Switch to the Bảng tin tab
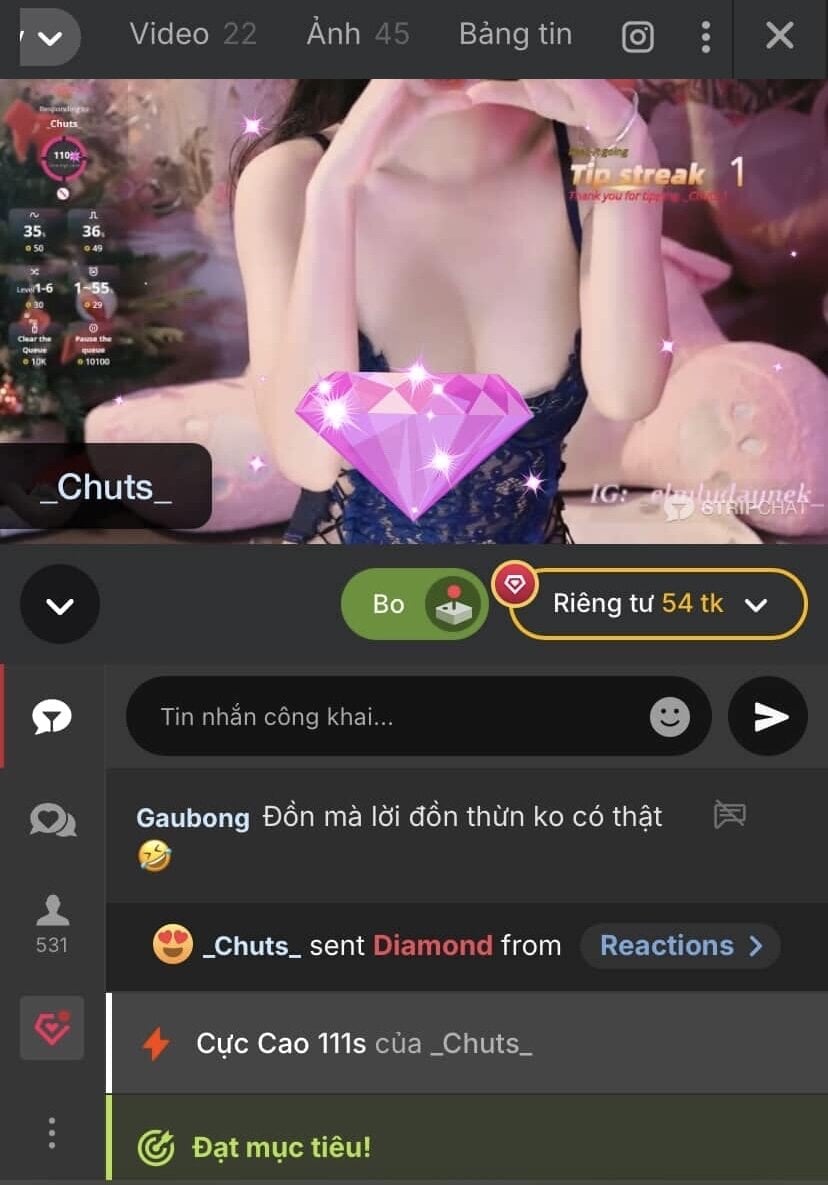The width and height of the screenshot is (828, 1185). [515, 34]
